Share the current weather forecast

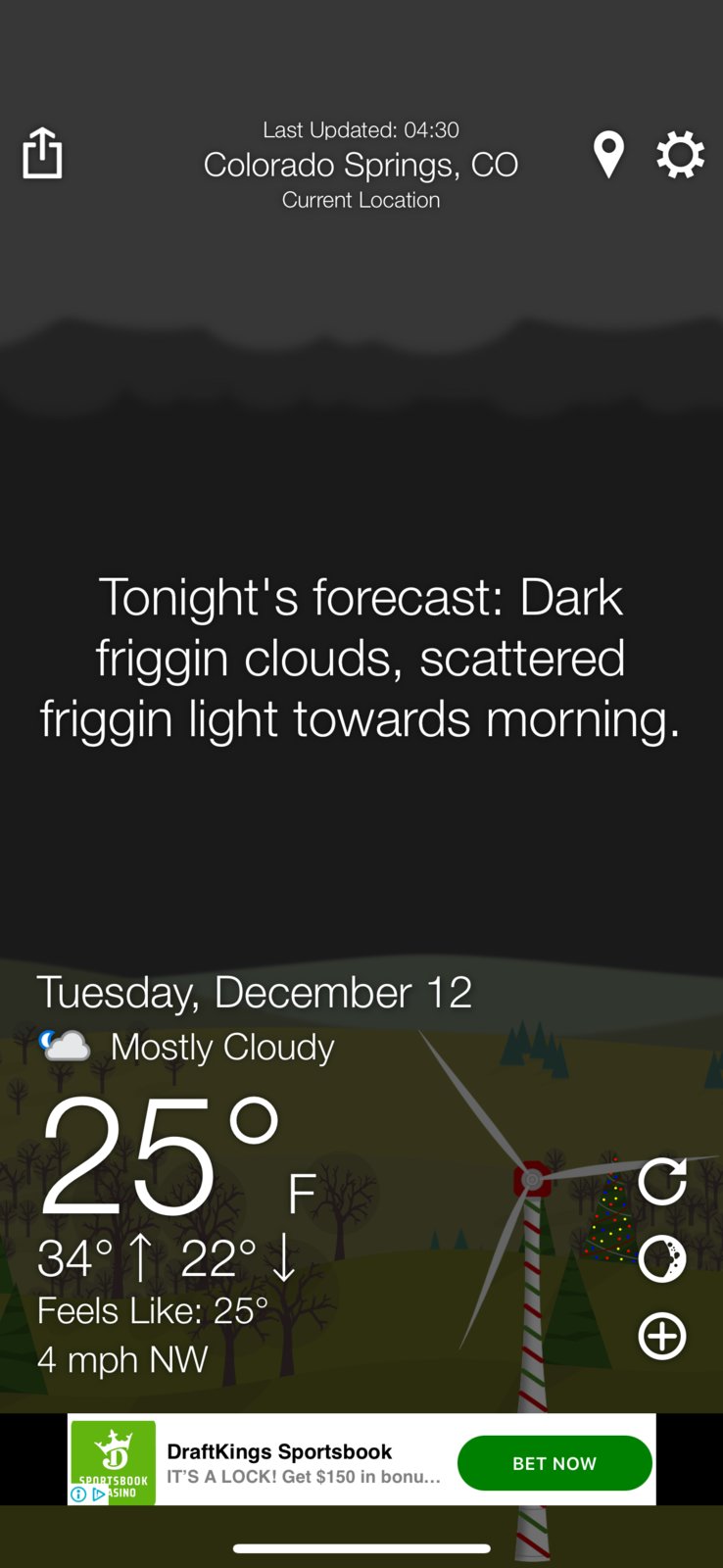[42, 154]
